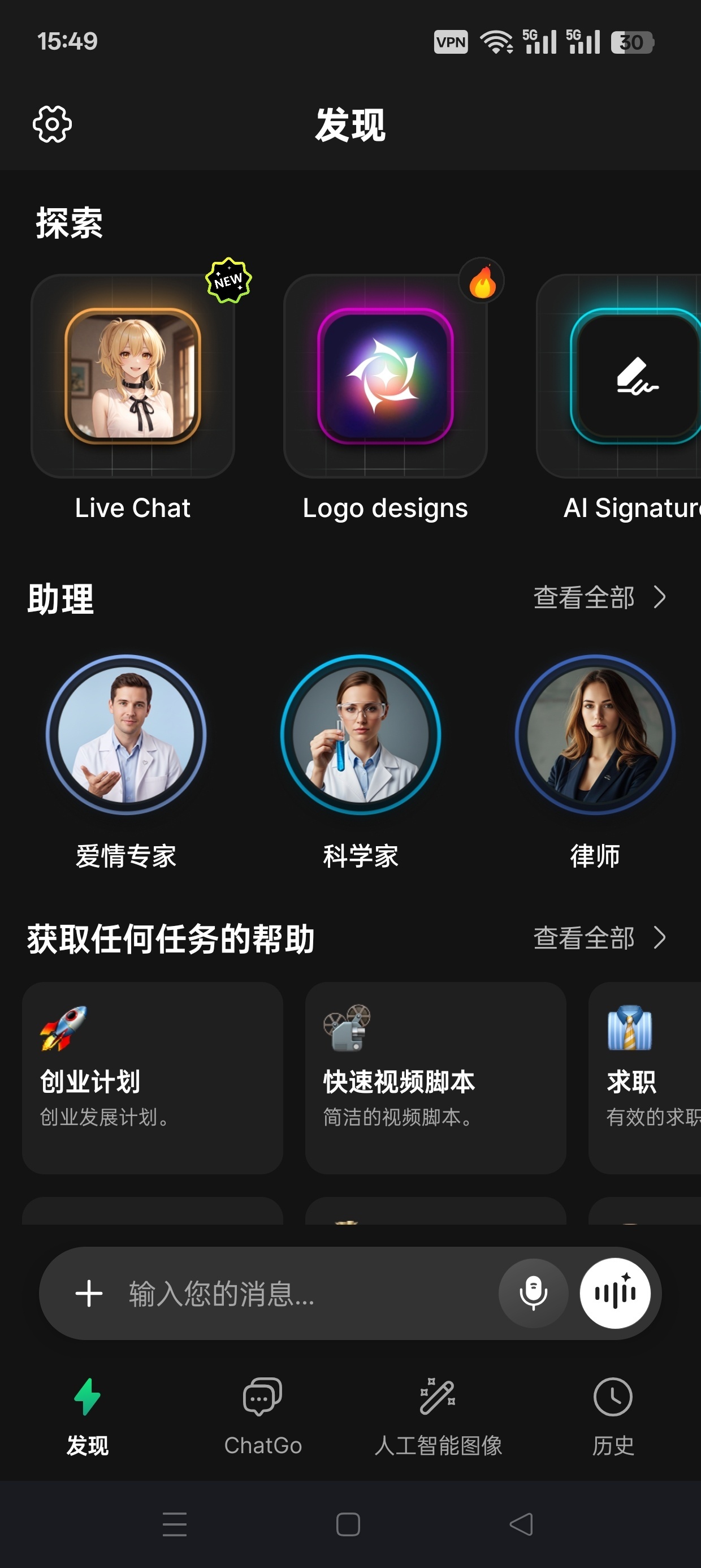Start voice conversation with waveform button
The image size is (701, 1568).
615,1294
